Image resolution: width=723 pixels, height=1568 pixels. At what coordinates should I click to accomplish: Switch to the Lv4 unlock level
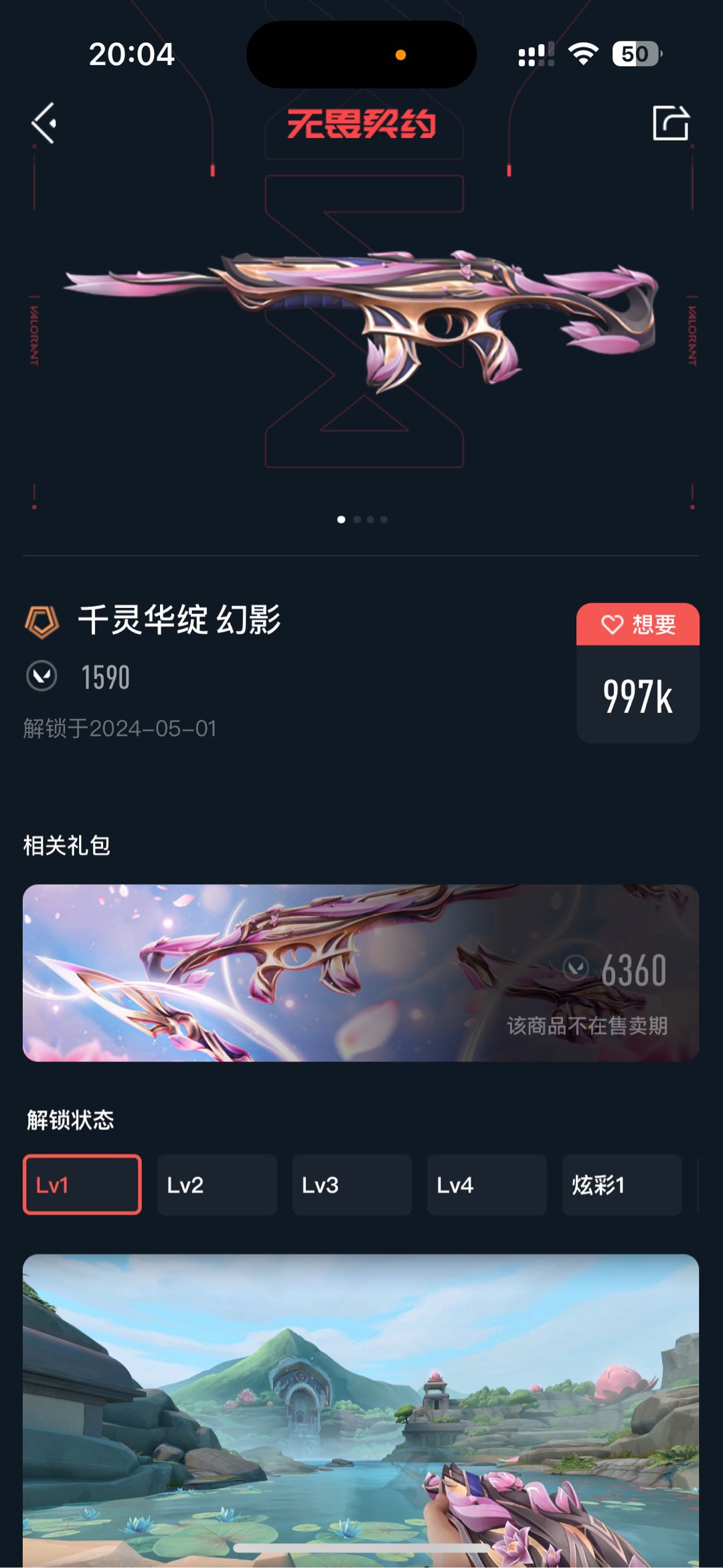[x=487, y=1184]
